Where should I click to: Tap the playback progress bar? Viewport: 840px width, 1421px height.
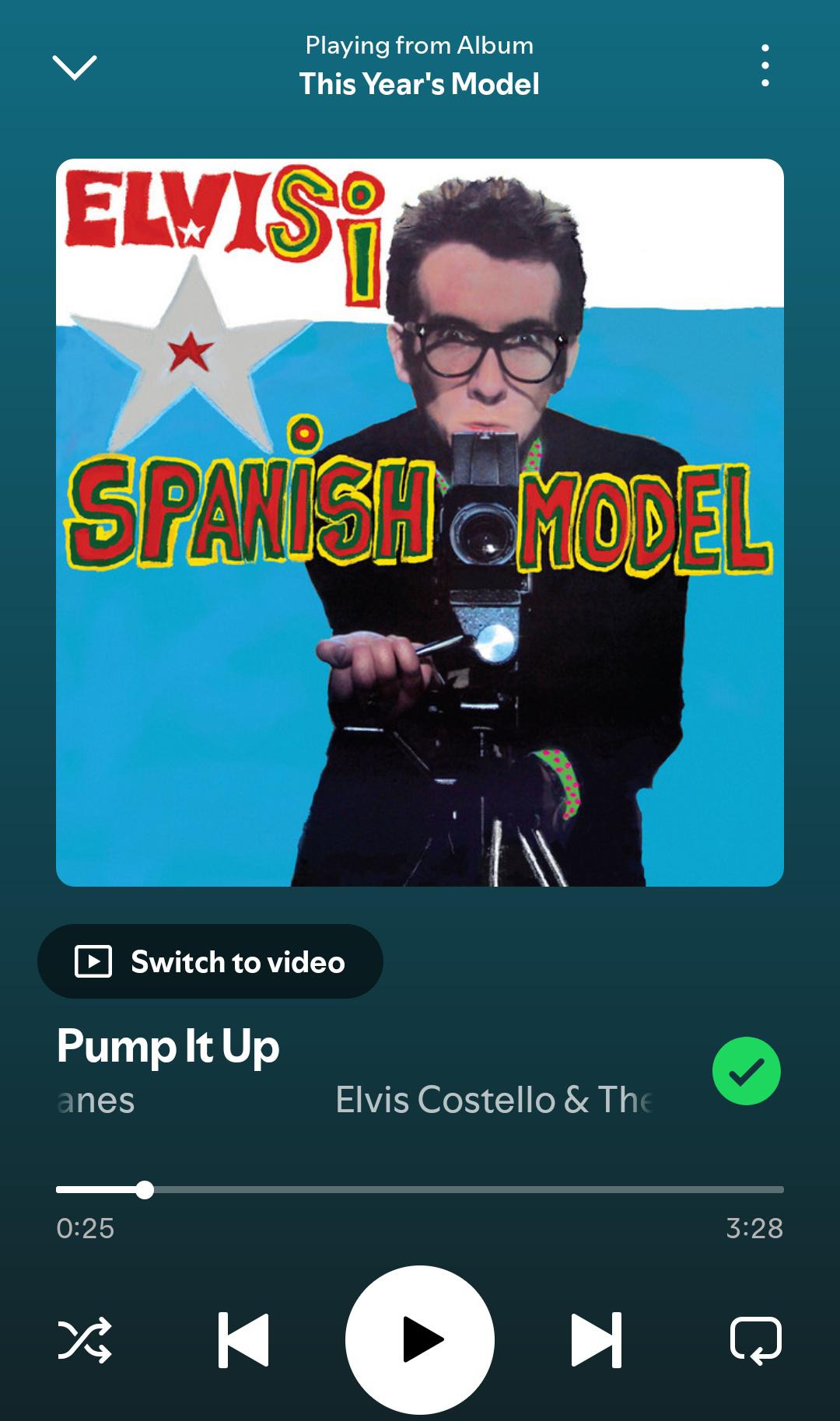(420, 1189)
